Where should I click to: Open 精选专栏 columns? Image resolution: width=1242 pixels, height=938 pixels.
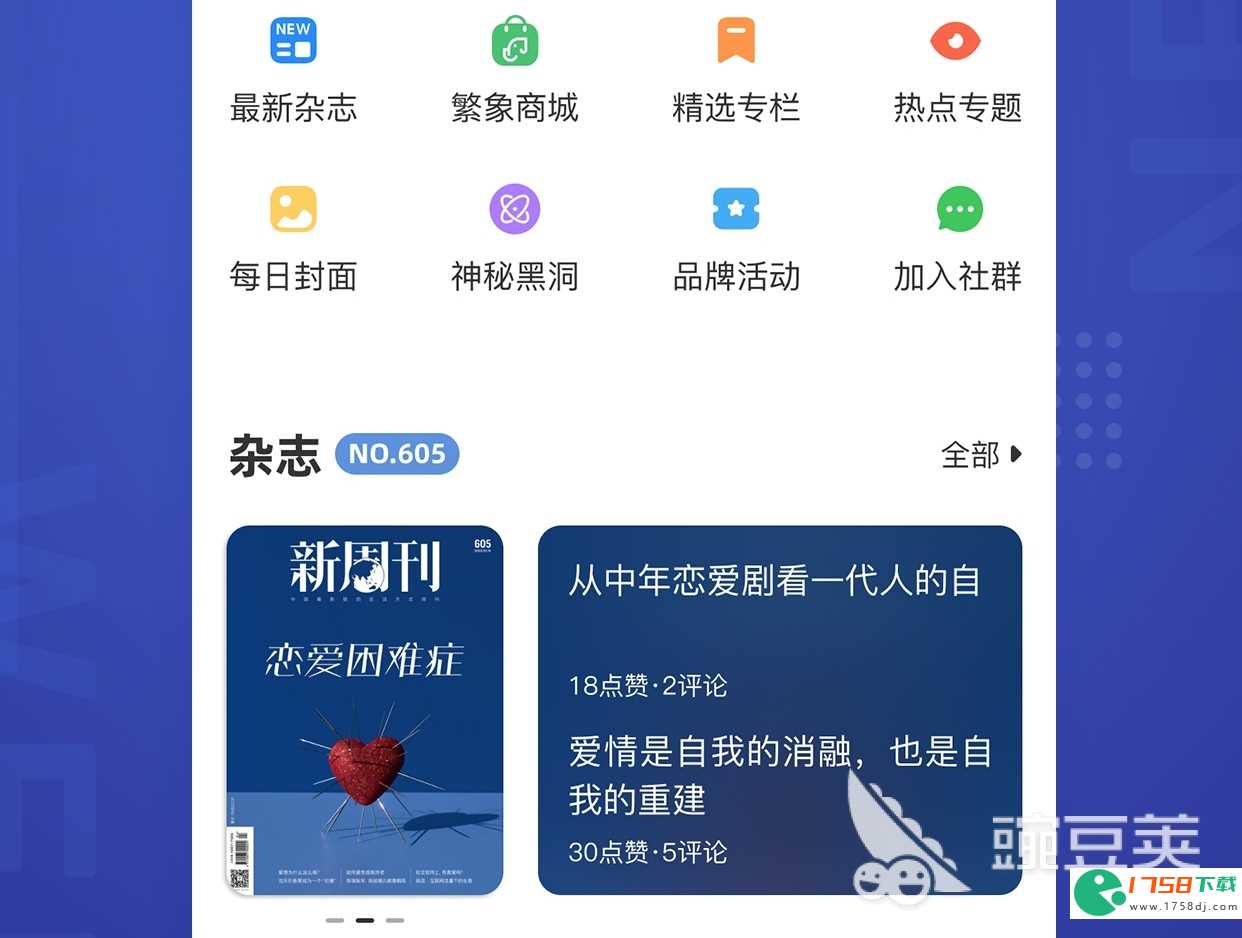tap(736, 68)
